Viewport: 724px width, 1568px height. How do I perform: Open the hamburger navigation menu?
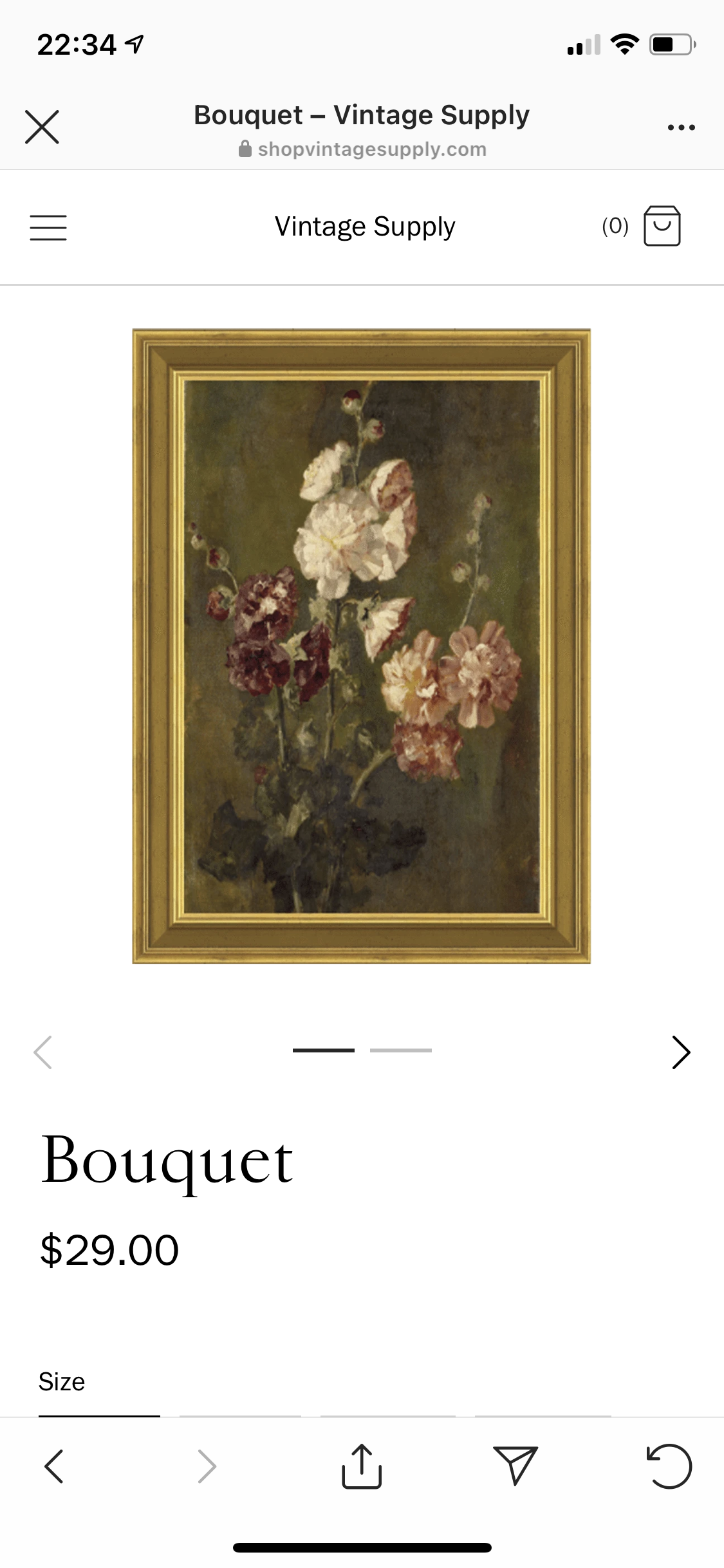pyautogui.click(x=48, y=227)
